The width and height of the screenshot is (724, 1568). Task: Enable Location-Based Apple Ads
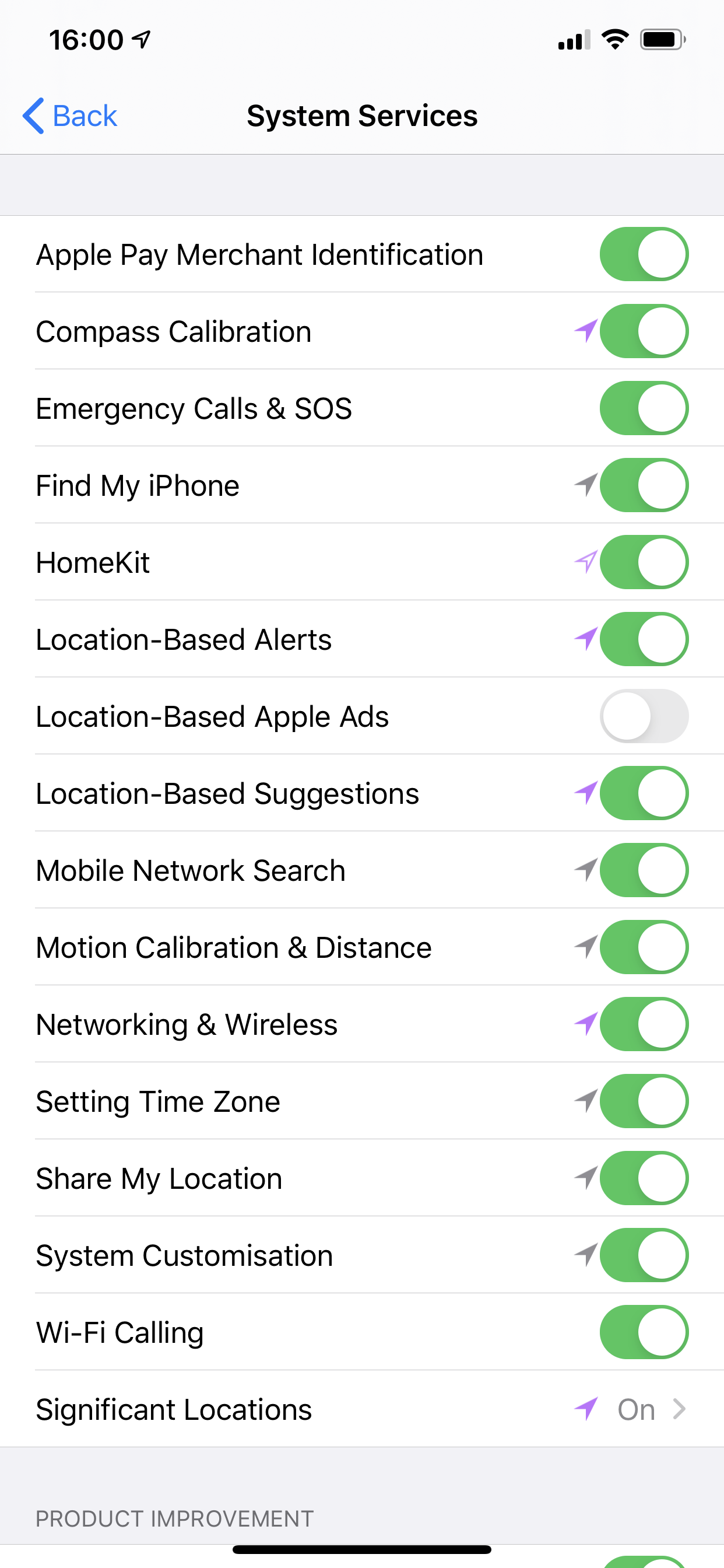tap(644, 716)
